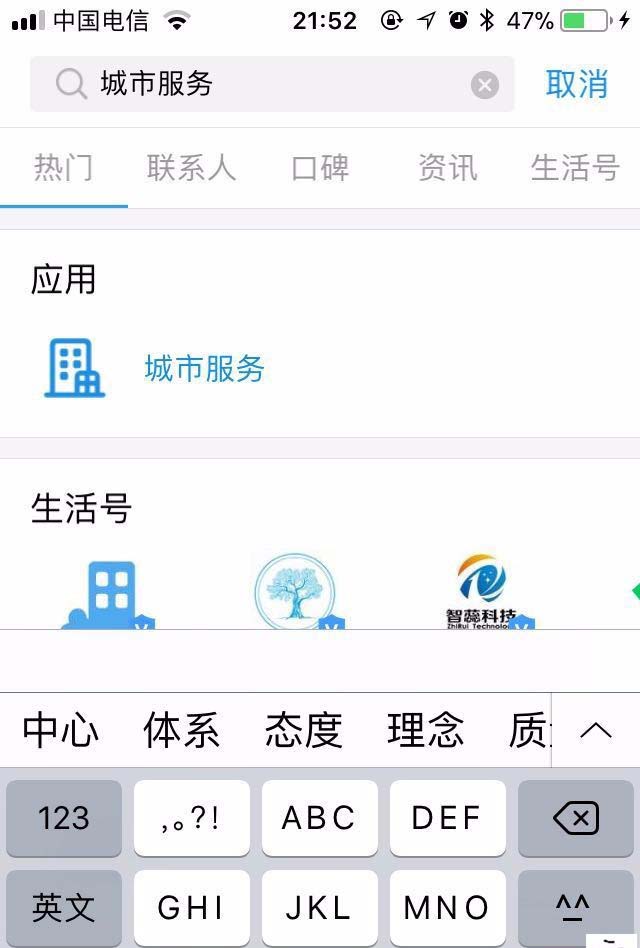Choose the keyboard suggestion 体系
This screenshot has width=640, height=948.
181,731
